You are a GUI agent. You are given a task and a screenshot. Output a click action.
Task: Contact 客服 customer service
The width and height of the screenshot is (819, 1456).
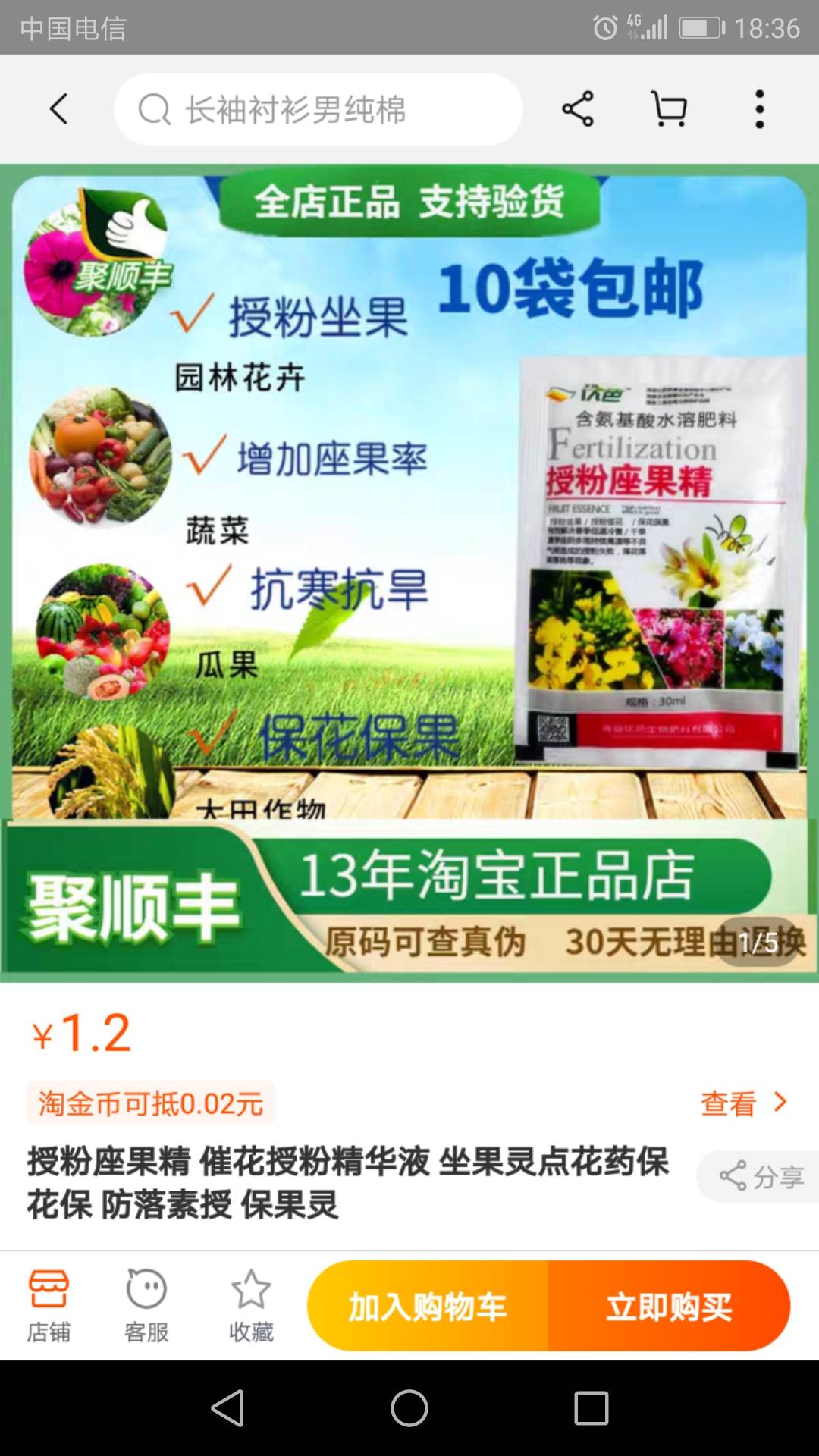[x=146, y=1306]
